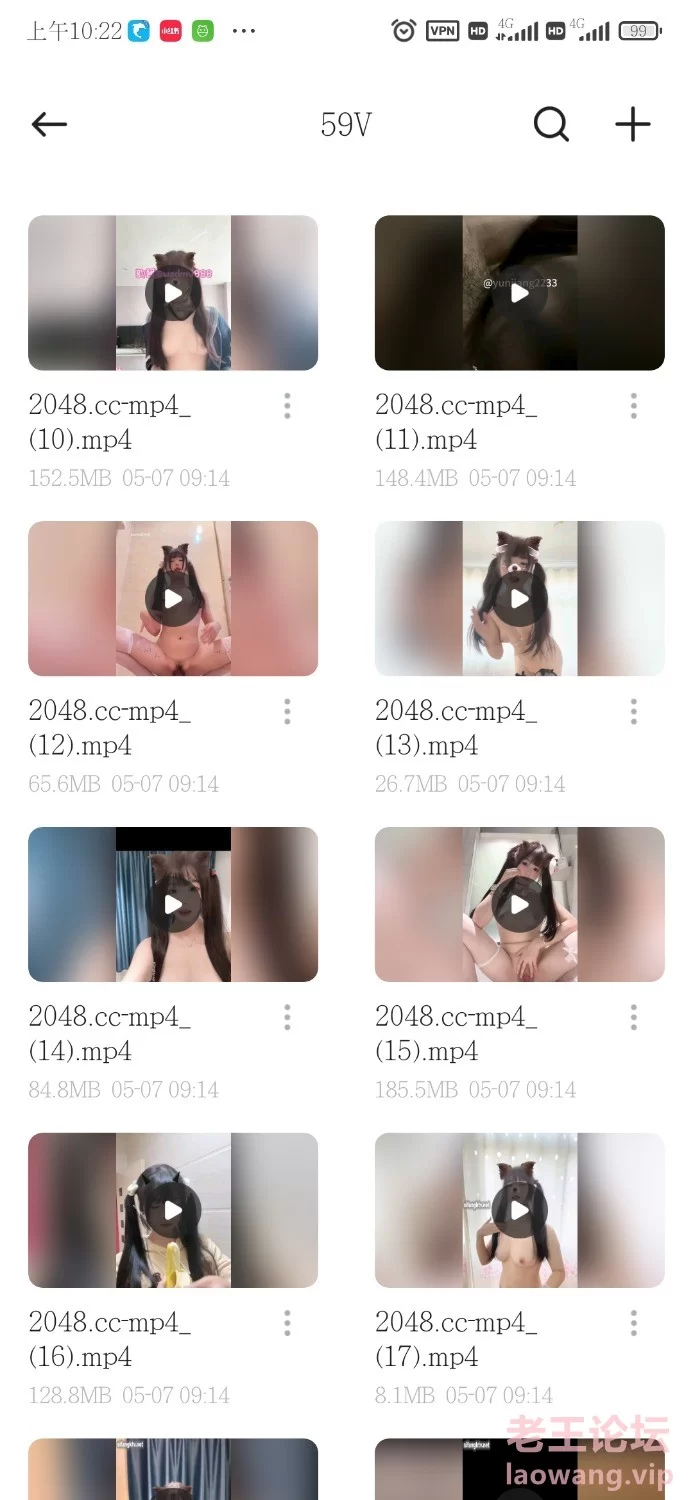
Task: Open more options for 2048.cc-mp4_(16).mp4
Action: click(x=287, y=1324)
